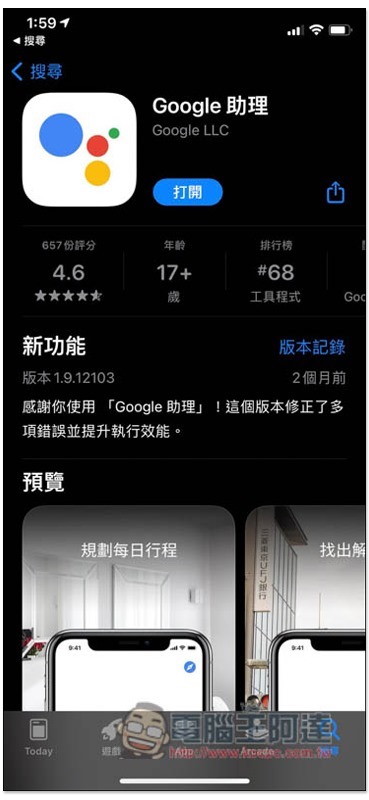369x800 pixels.
Task: Share the Google 助理 app
Action: [x=335, y=193]
